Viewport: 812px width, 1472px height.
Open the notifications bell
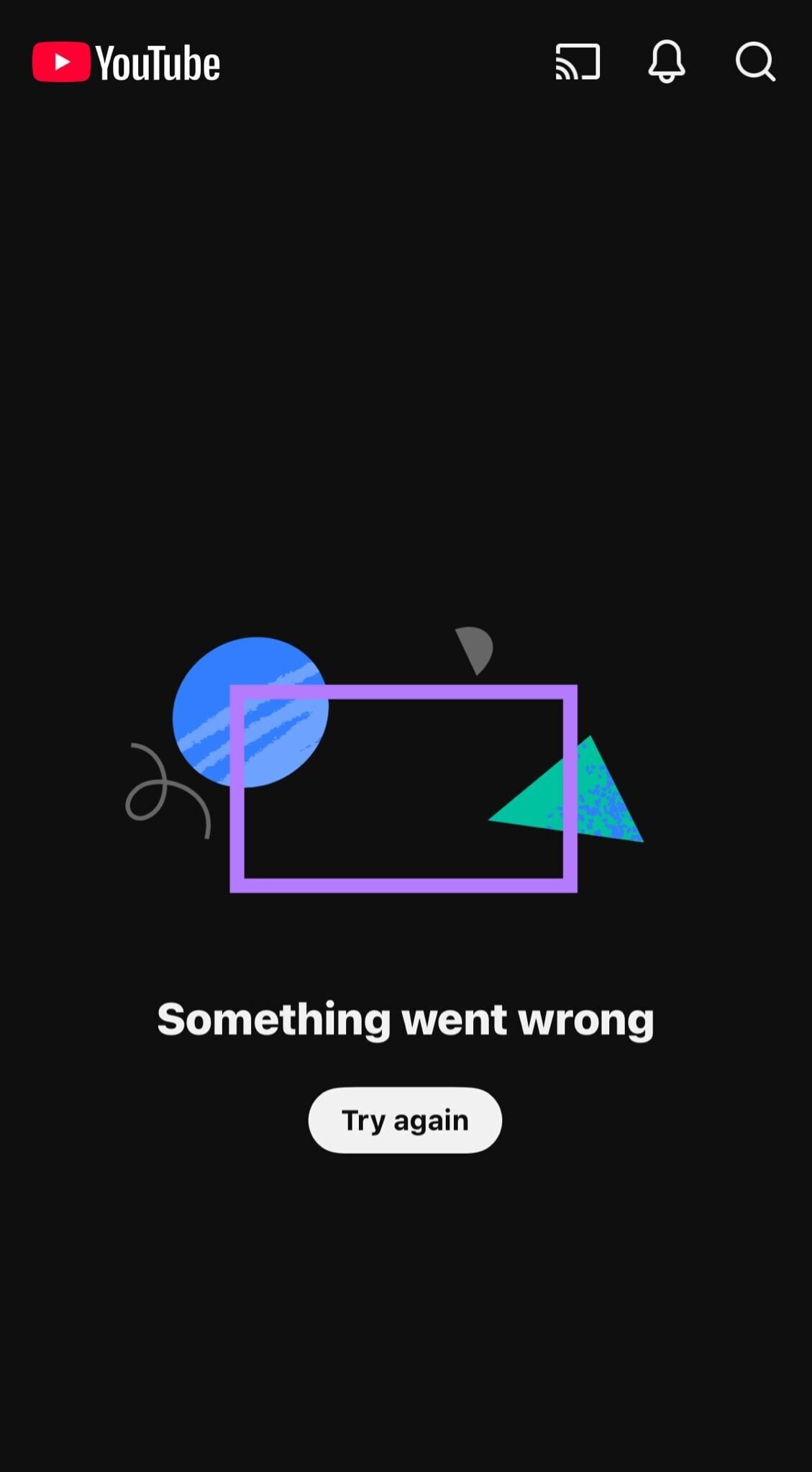[x=667, y=62]
